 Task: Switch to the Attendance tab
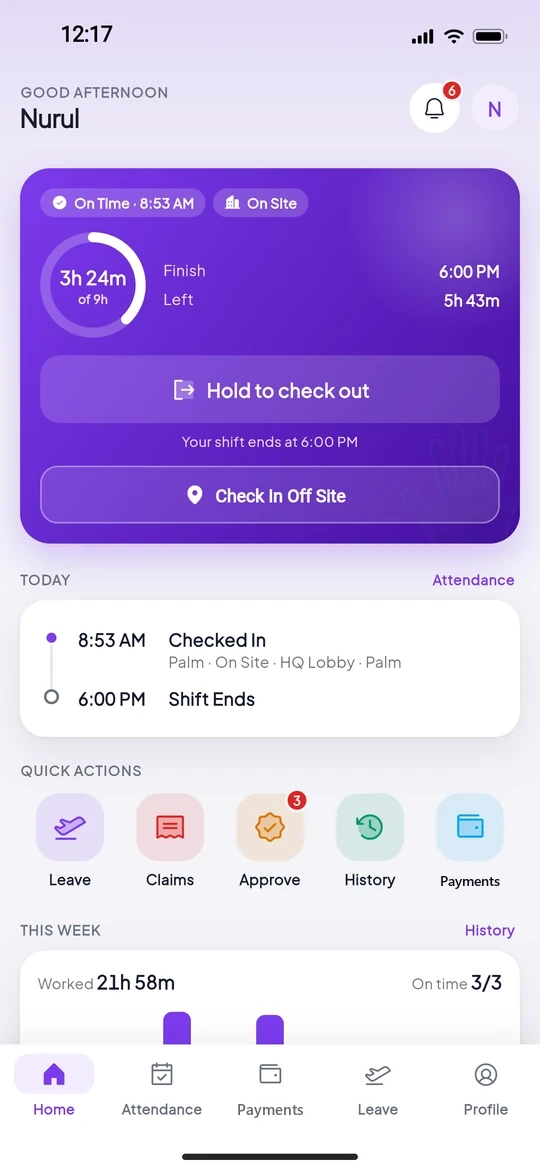pos(162,1089)
